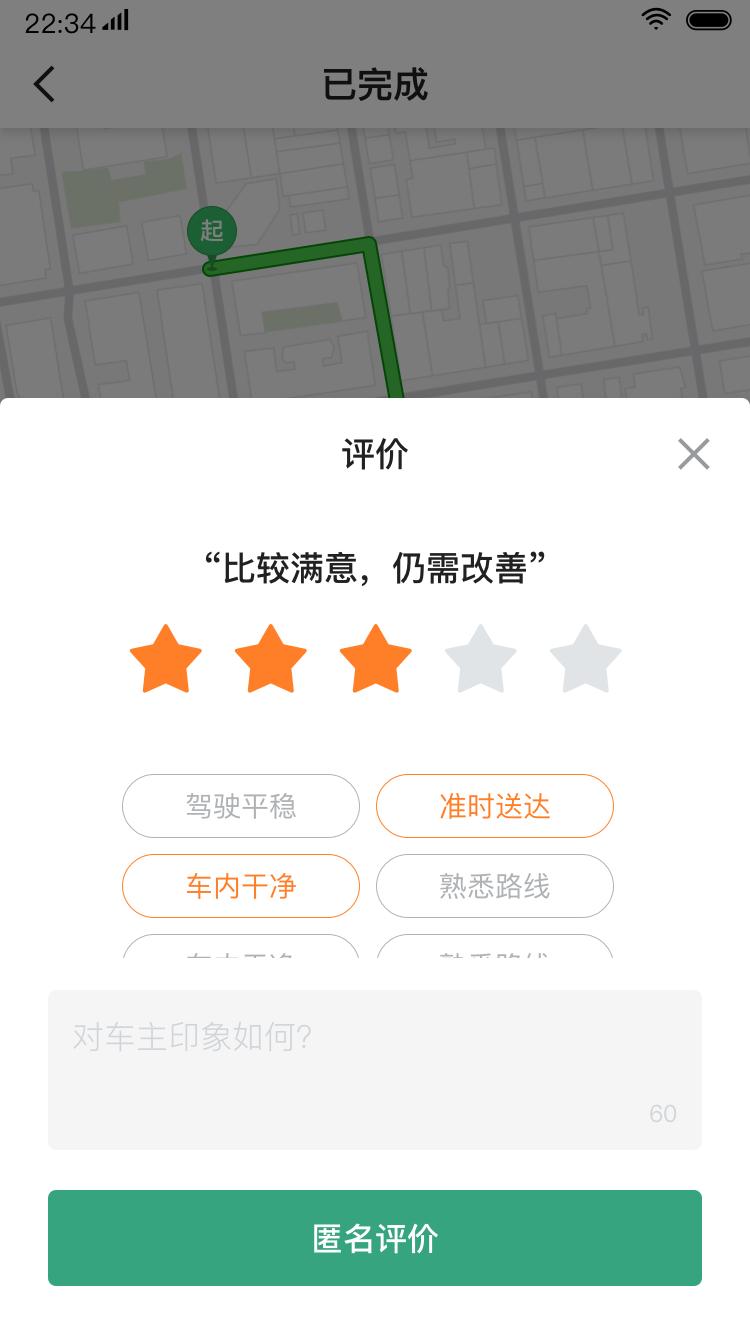Tap the battery indicator in status bar
Screen dimensions: 750x1334
click(x=706, y=17)
